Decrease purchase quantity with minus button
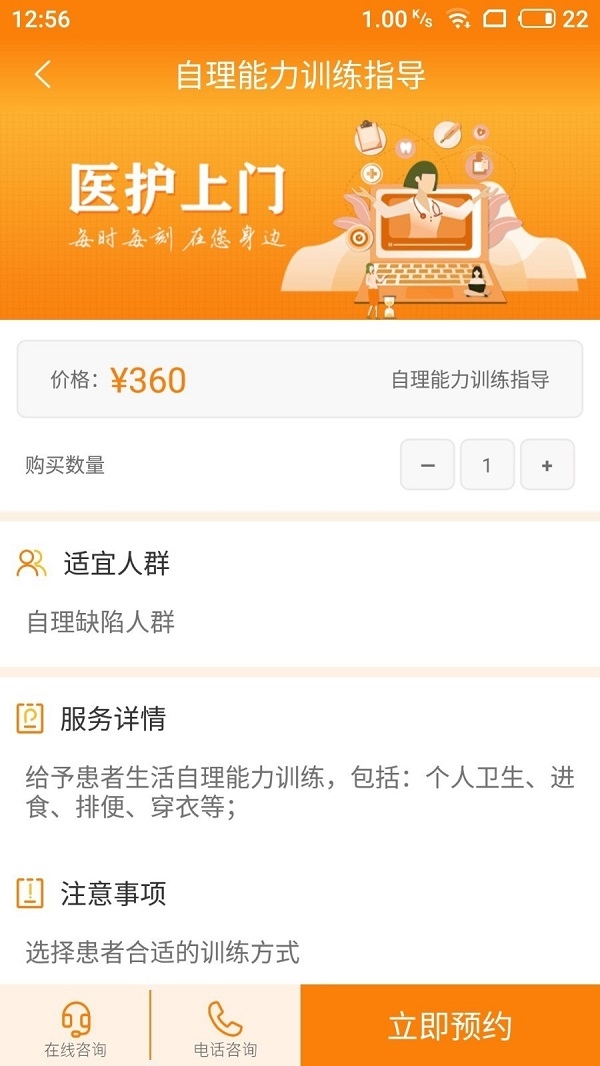This screenshot has width=600, height=1066. coord(428,465)
